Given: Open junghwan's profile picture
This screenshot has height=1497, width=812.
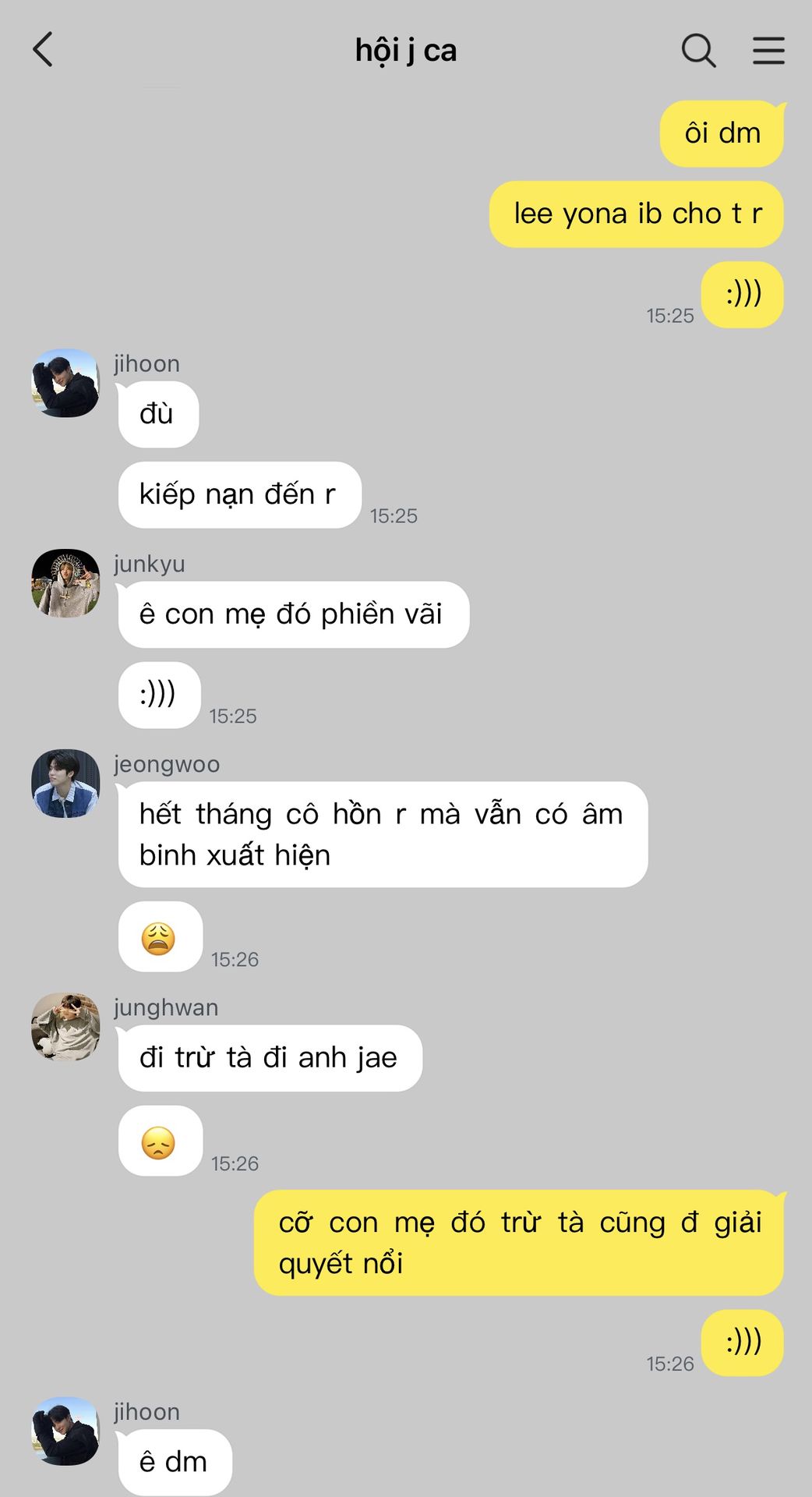Looking at the screenshot, I should click(x=65, y=1027).
